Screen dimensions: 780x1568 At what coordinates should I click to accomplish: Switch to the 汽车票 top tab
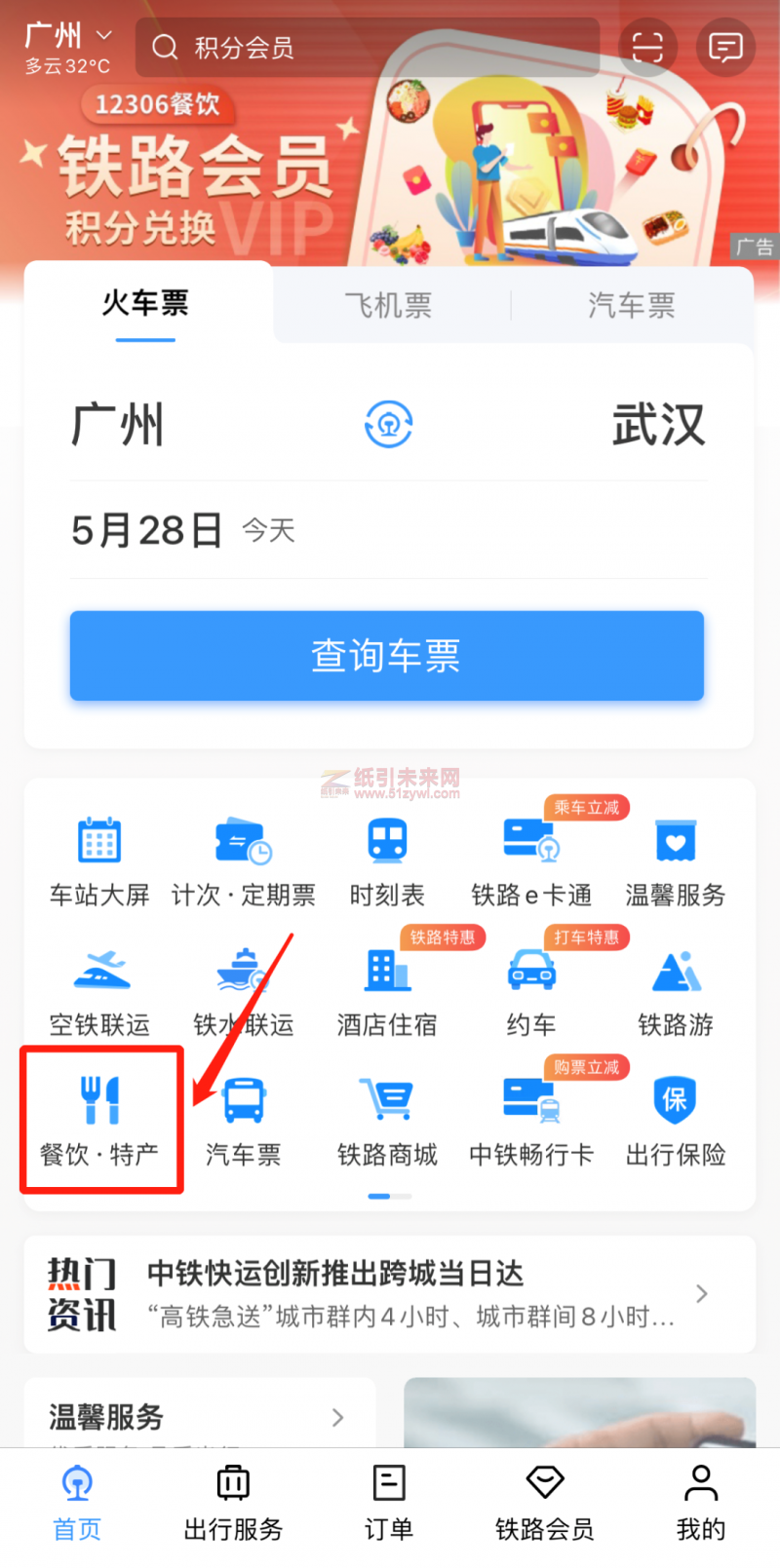coord(631,306)
